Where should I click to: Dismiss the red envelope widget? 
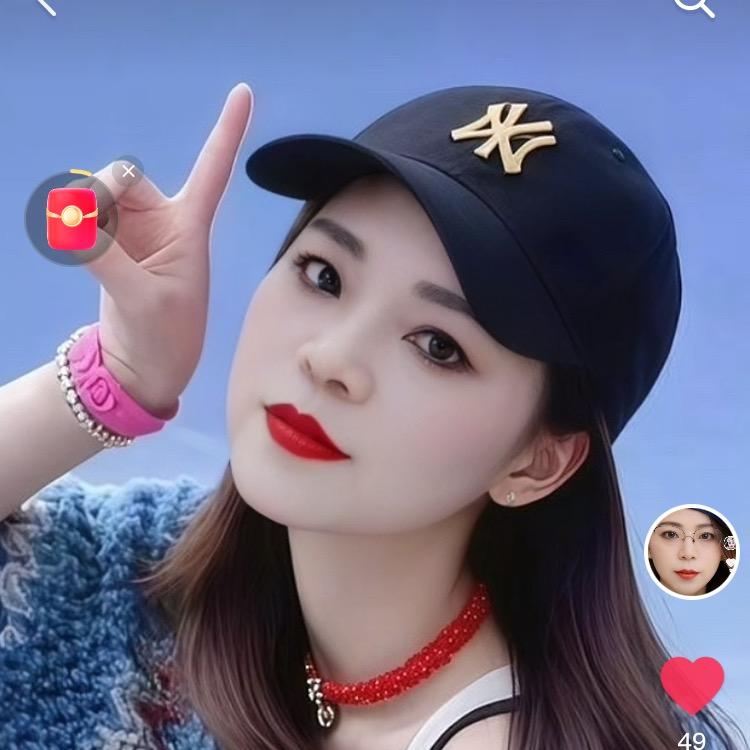click(128, 171)
